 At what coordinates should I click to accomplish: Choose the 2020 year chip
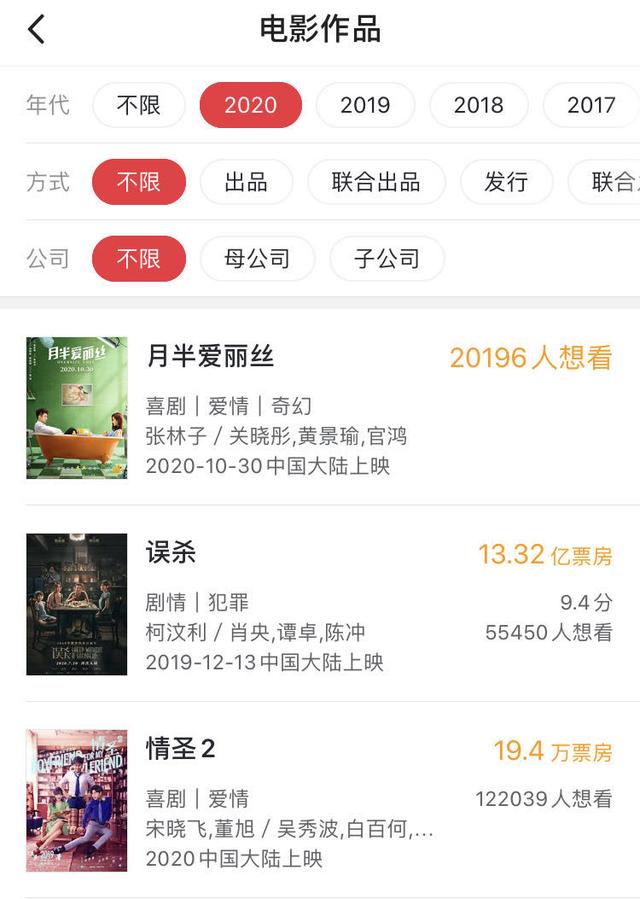coord(250,105)
